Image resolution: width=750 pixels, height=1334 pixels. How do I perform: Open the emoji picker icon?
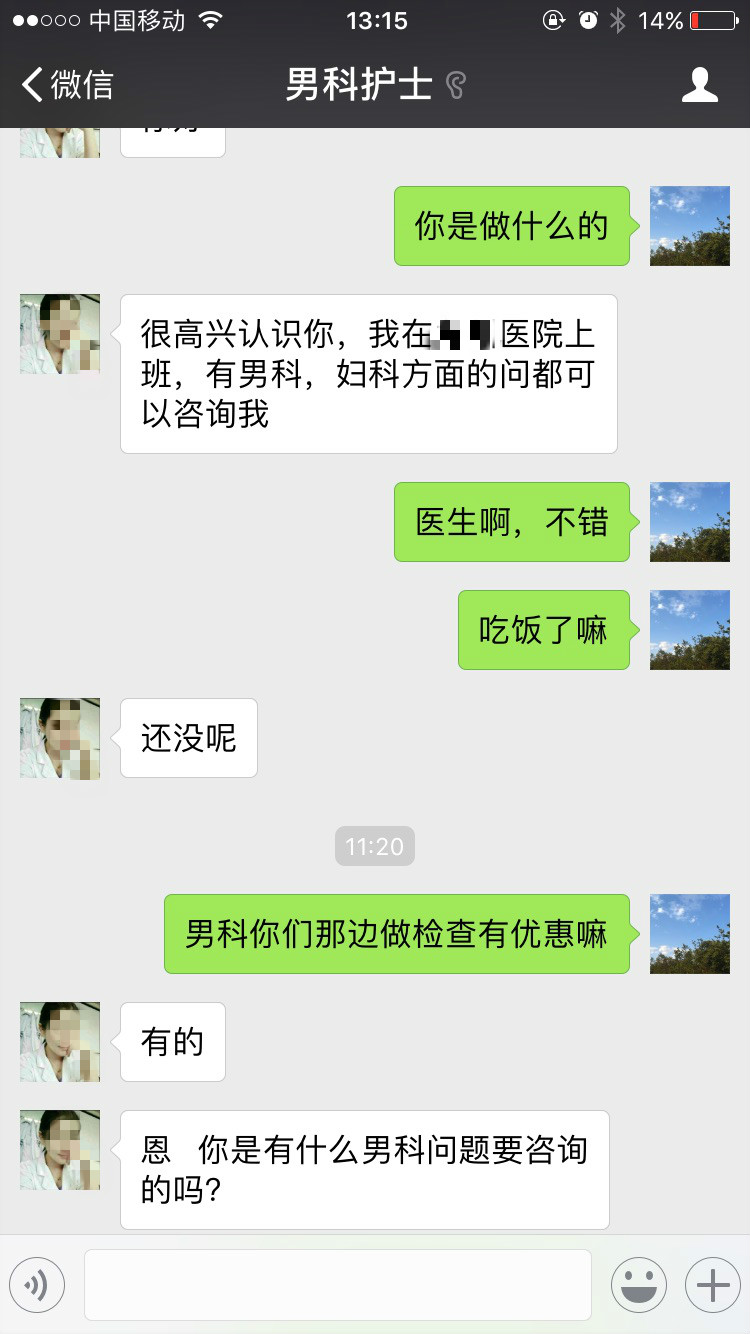click(639, 1285)
